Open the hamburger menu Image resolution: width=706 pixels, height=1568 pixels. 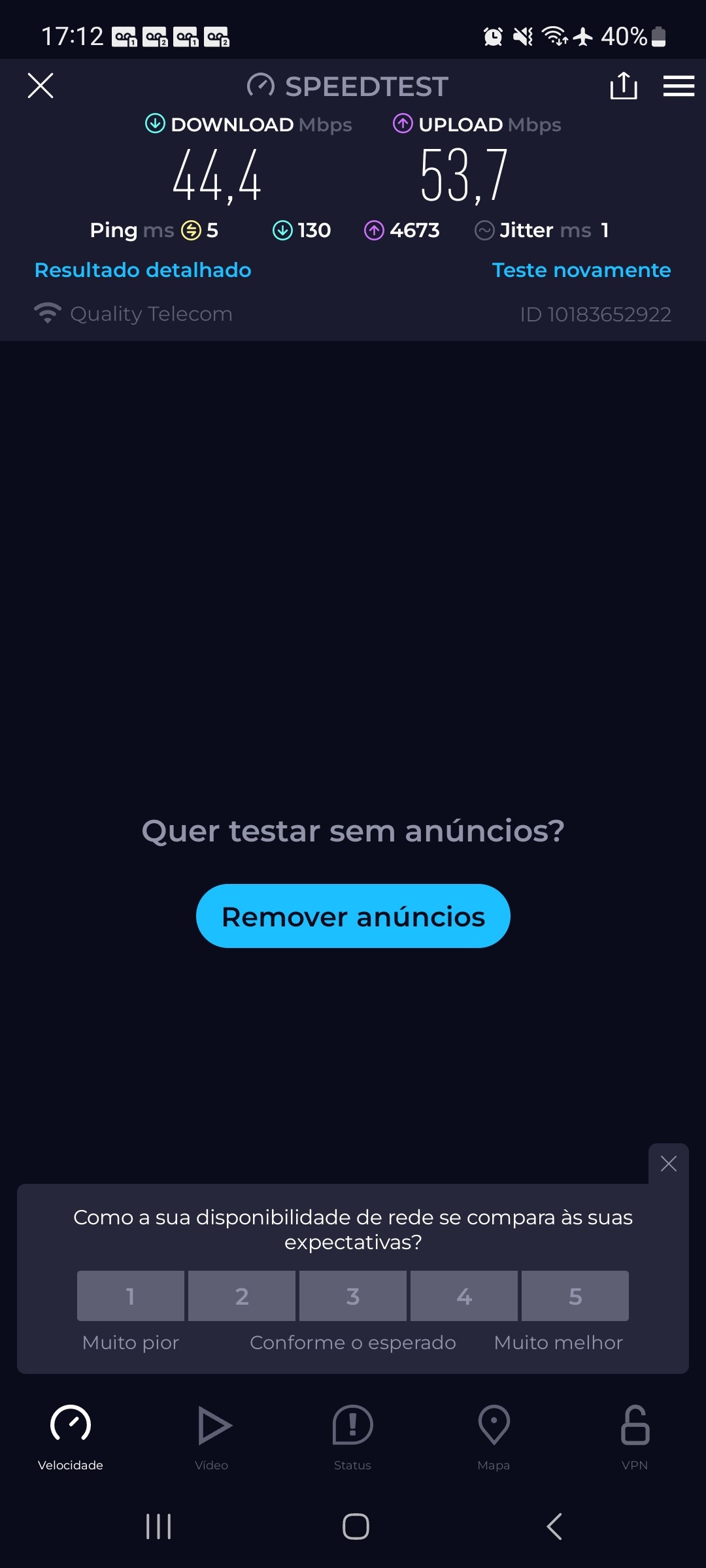point(679,86)
